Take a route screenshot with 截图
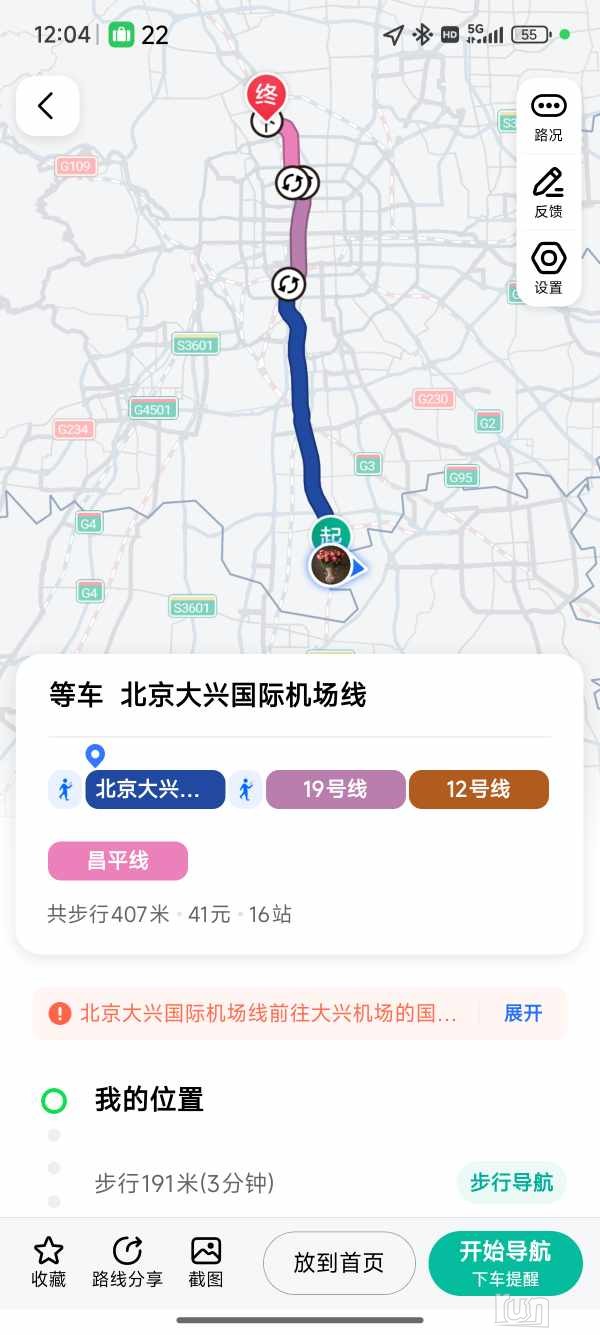This screenshot has width=600, height=1335. click(x=206, y=1263)
